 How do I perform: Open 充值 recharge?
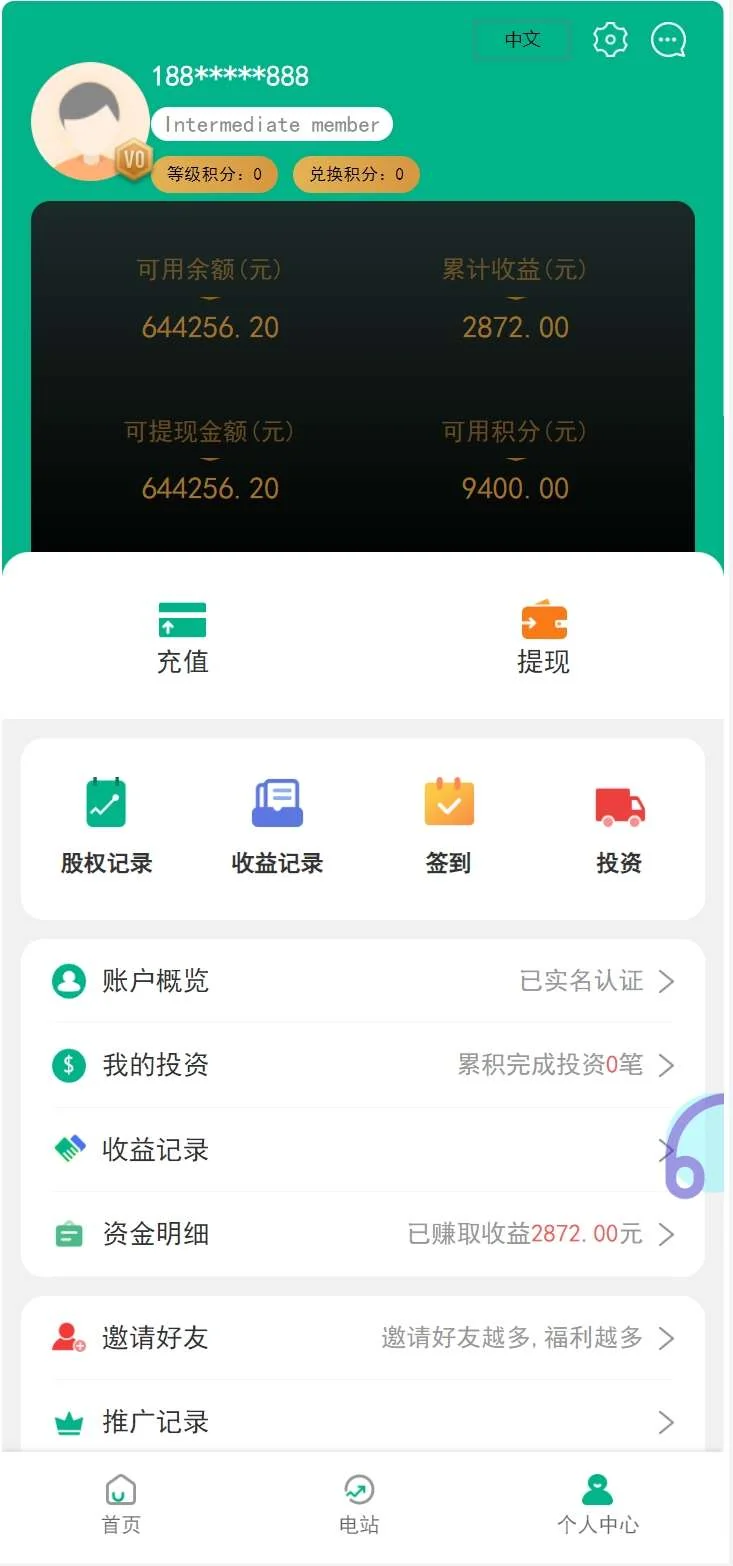(x=182, y=637)
